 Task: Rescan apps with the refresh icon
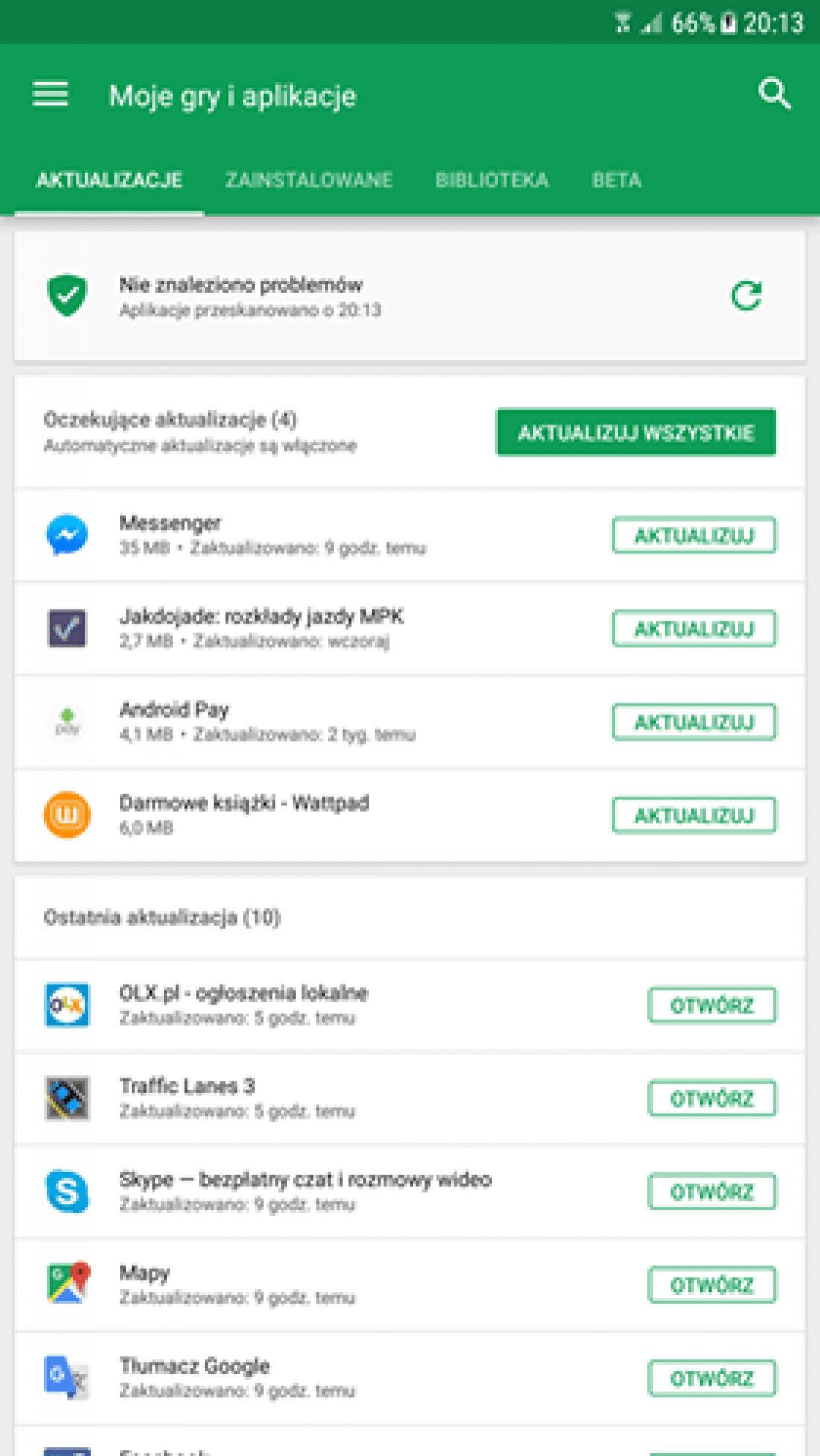(x=746, y=296)
